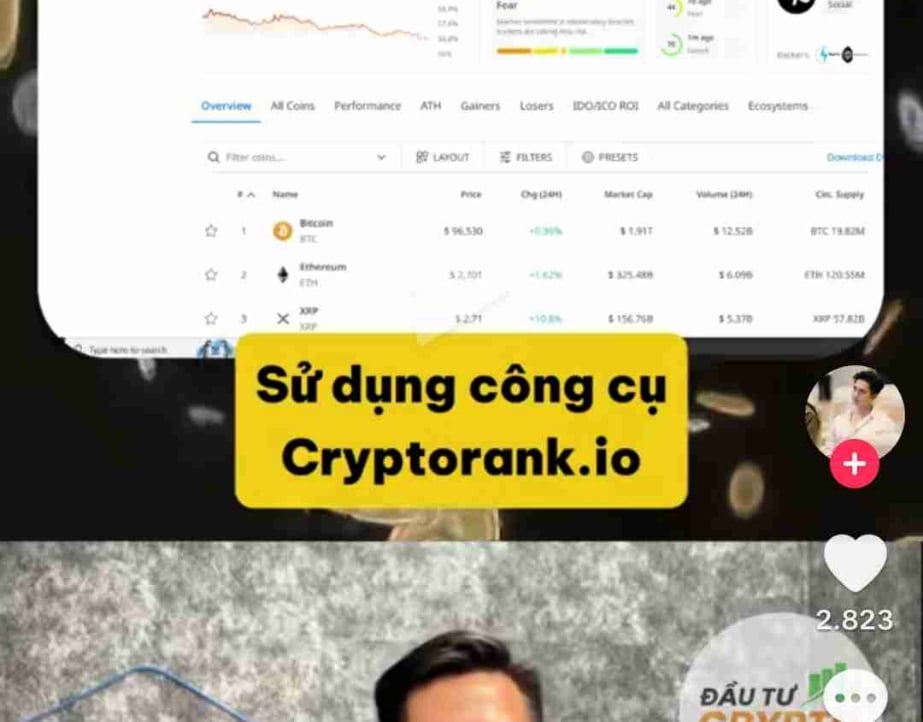Open the creator's profile picture

point(854,413)
